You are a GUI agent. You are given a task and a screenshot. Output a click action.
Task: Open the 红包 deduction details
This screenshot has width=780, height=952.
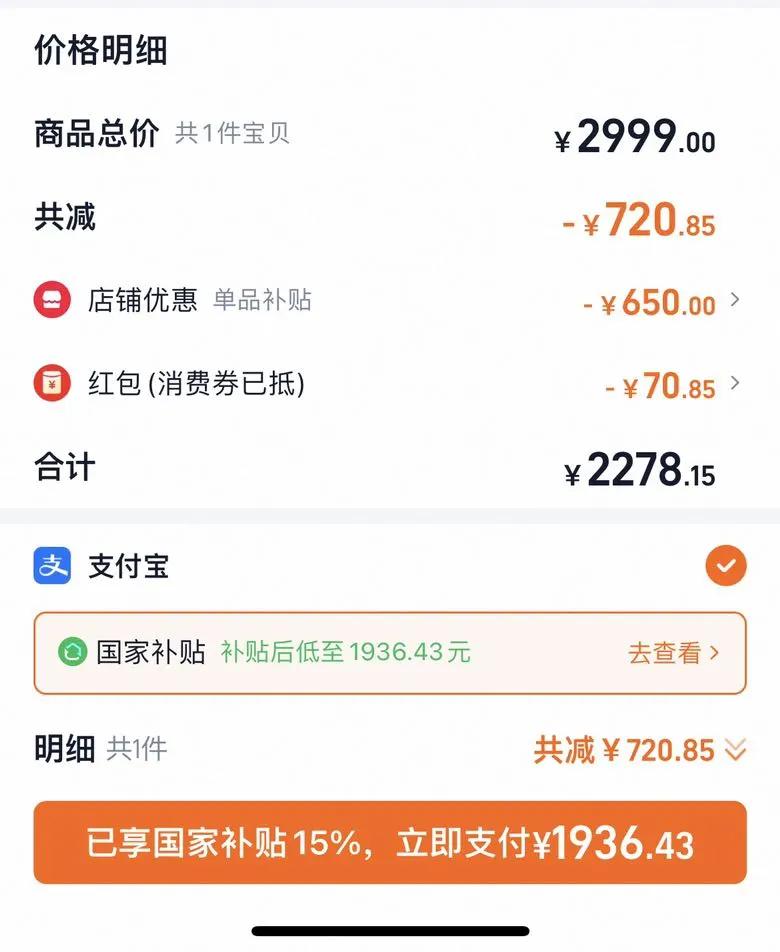click(x=388, y=384)
